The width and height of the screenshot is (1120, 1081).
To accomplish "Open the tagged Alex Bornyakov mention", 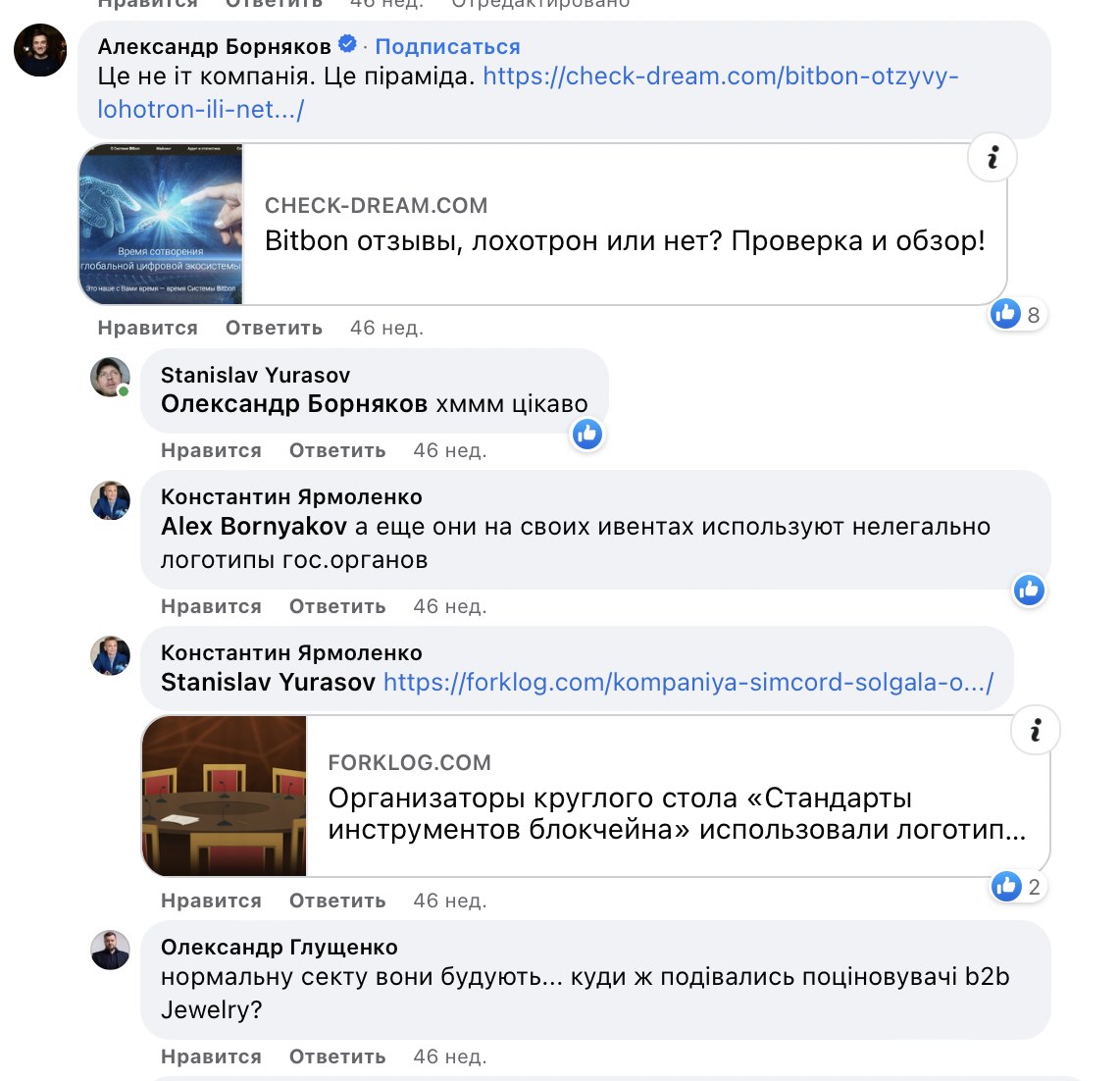I will 254,527.
